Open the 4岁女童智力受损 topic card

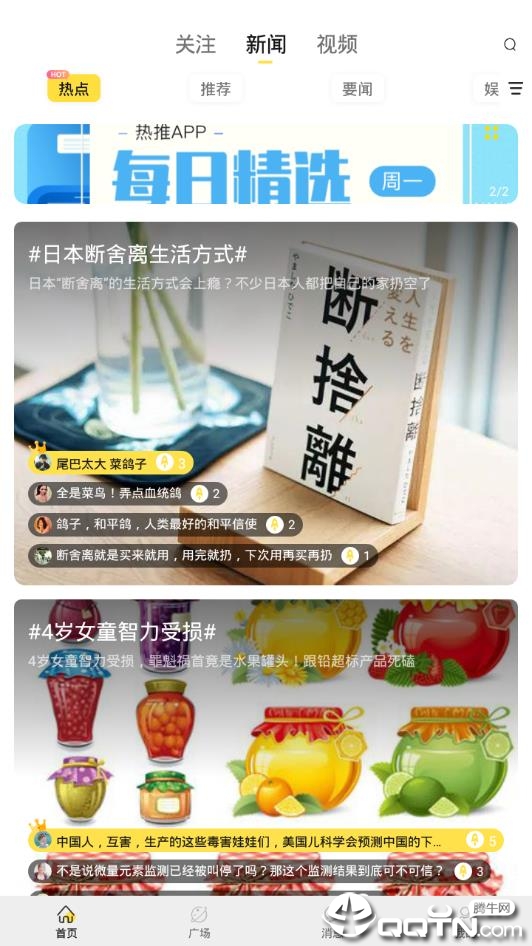(266, 747)
